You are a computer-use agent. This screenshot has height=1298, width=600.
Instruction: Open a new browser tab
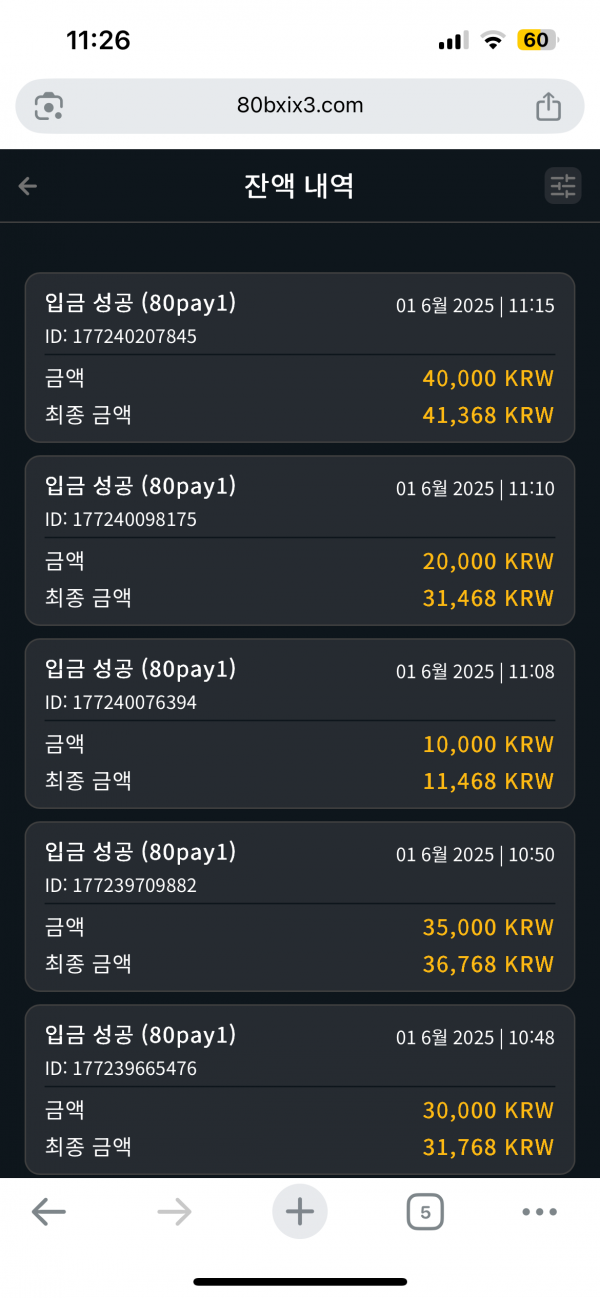point(300,1212)
